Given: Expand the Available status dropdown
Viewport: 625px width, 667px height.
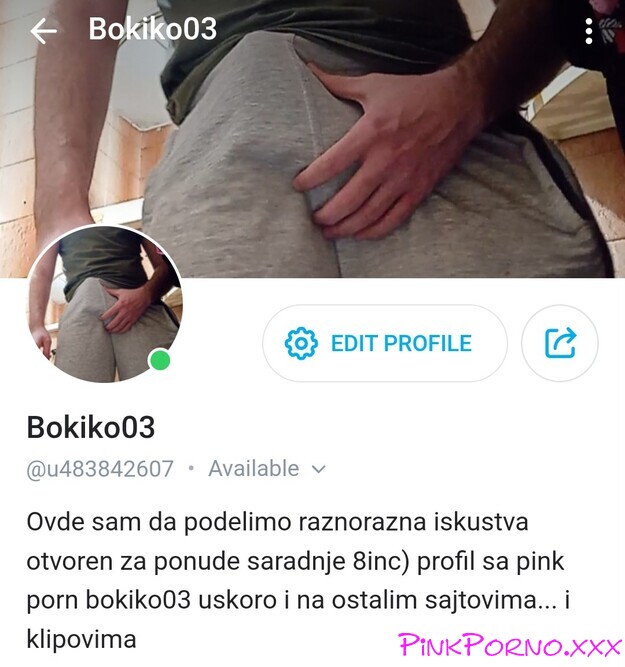Looking at the screenshot, I should [x=319, y=468].
